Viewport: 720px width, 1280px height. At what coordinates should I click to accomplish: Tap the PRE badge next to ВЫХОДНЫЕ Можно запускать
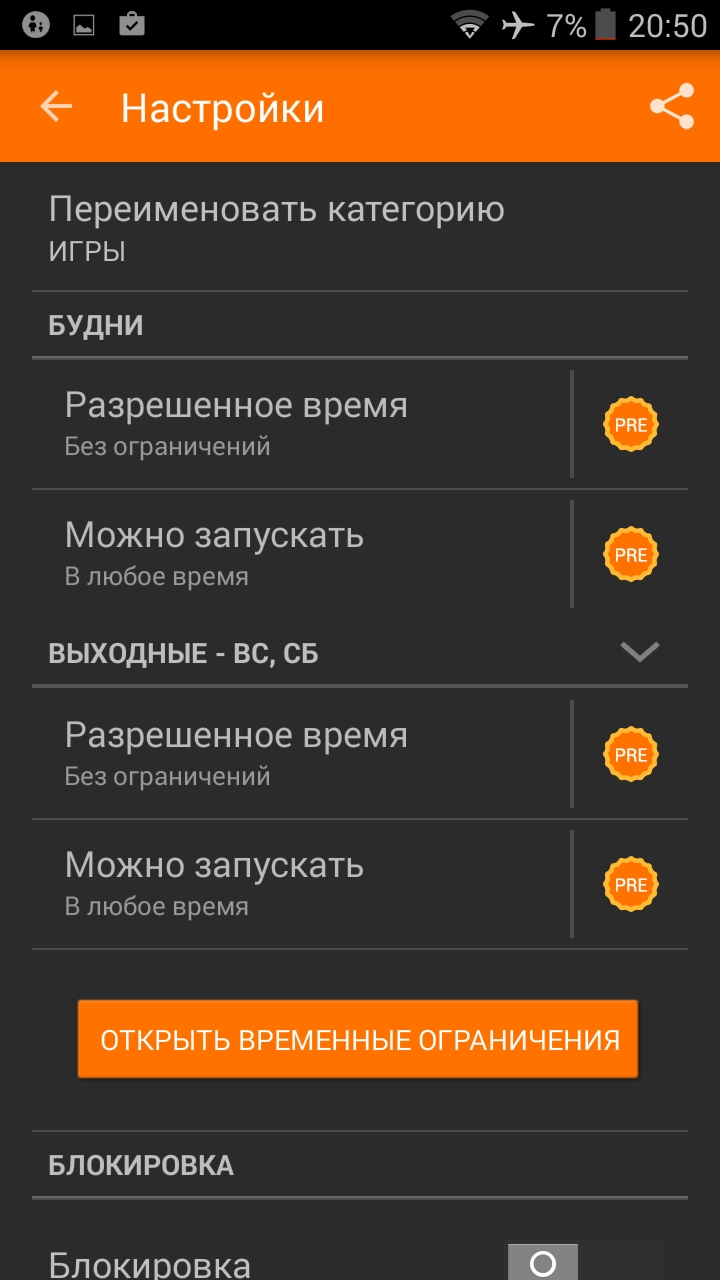[x=631, y=885]
